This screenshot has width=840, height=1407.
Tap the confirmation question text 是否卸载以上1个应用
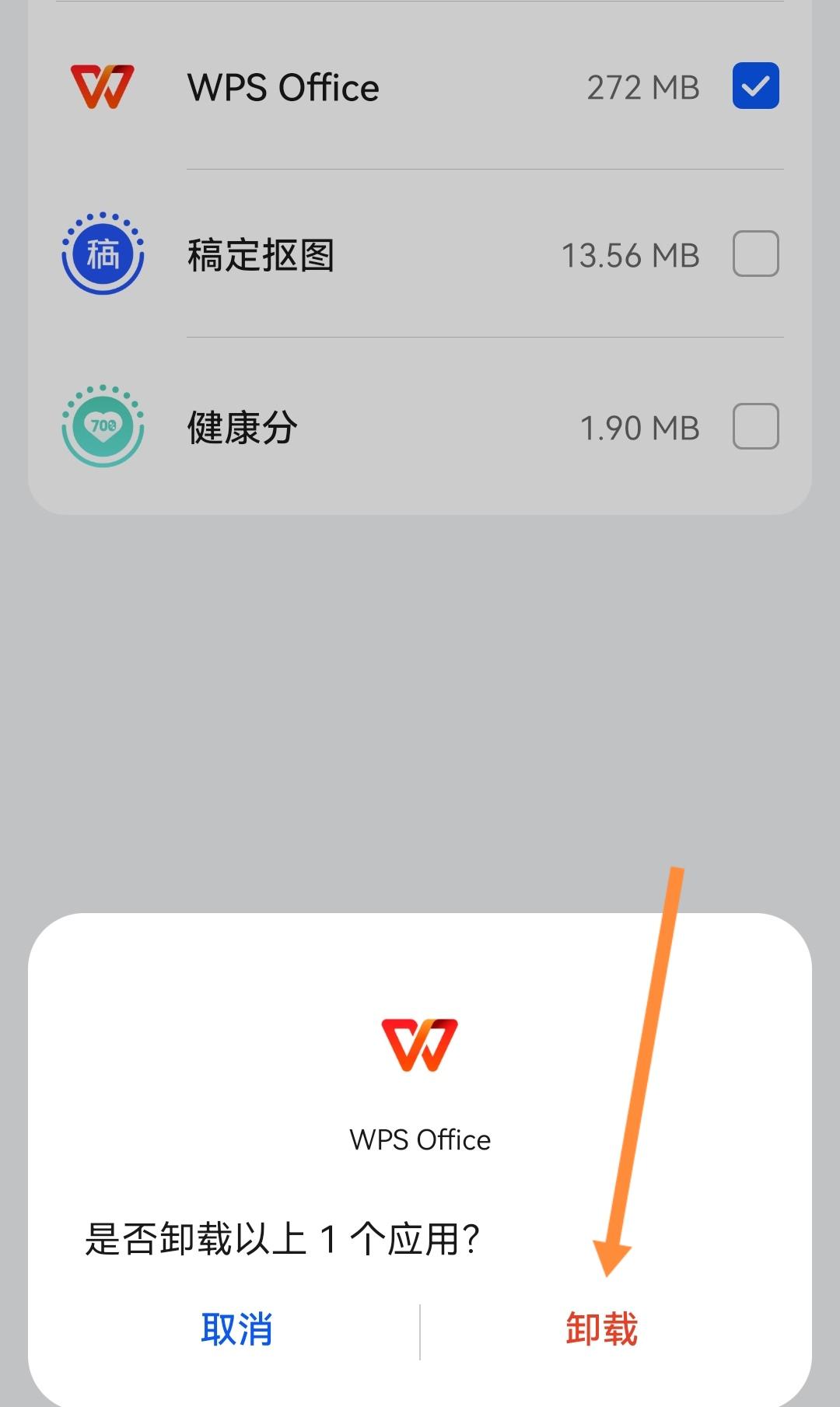click(x=280, y=1240)
